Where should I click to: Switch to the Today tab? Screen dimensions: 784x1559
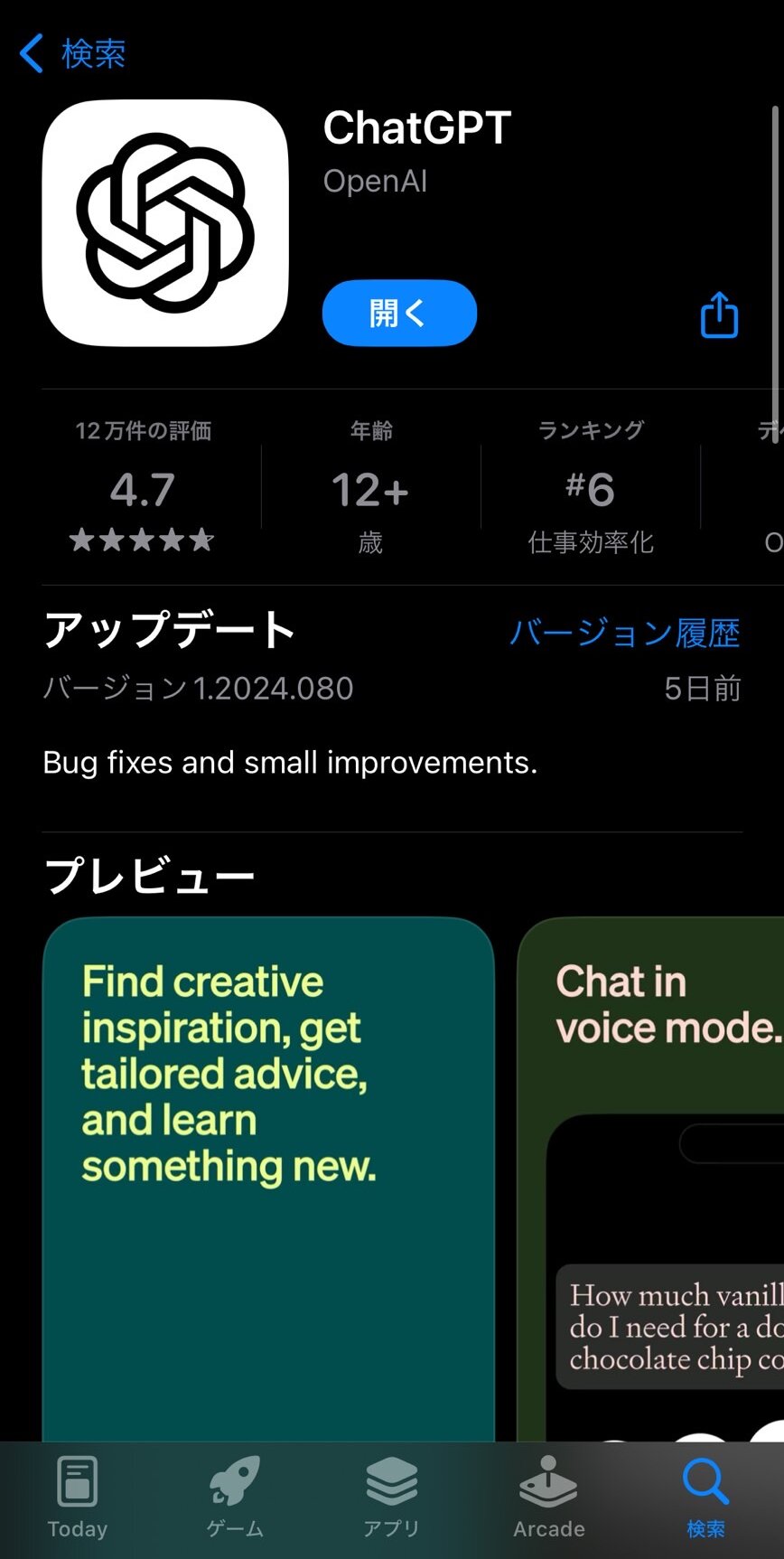click(78, 1496)
